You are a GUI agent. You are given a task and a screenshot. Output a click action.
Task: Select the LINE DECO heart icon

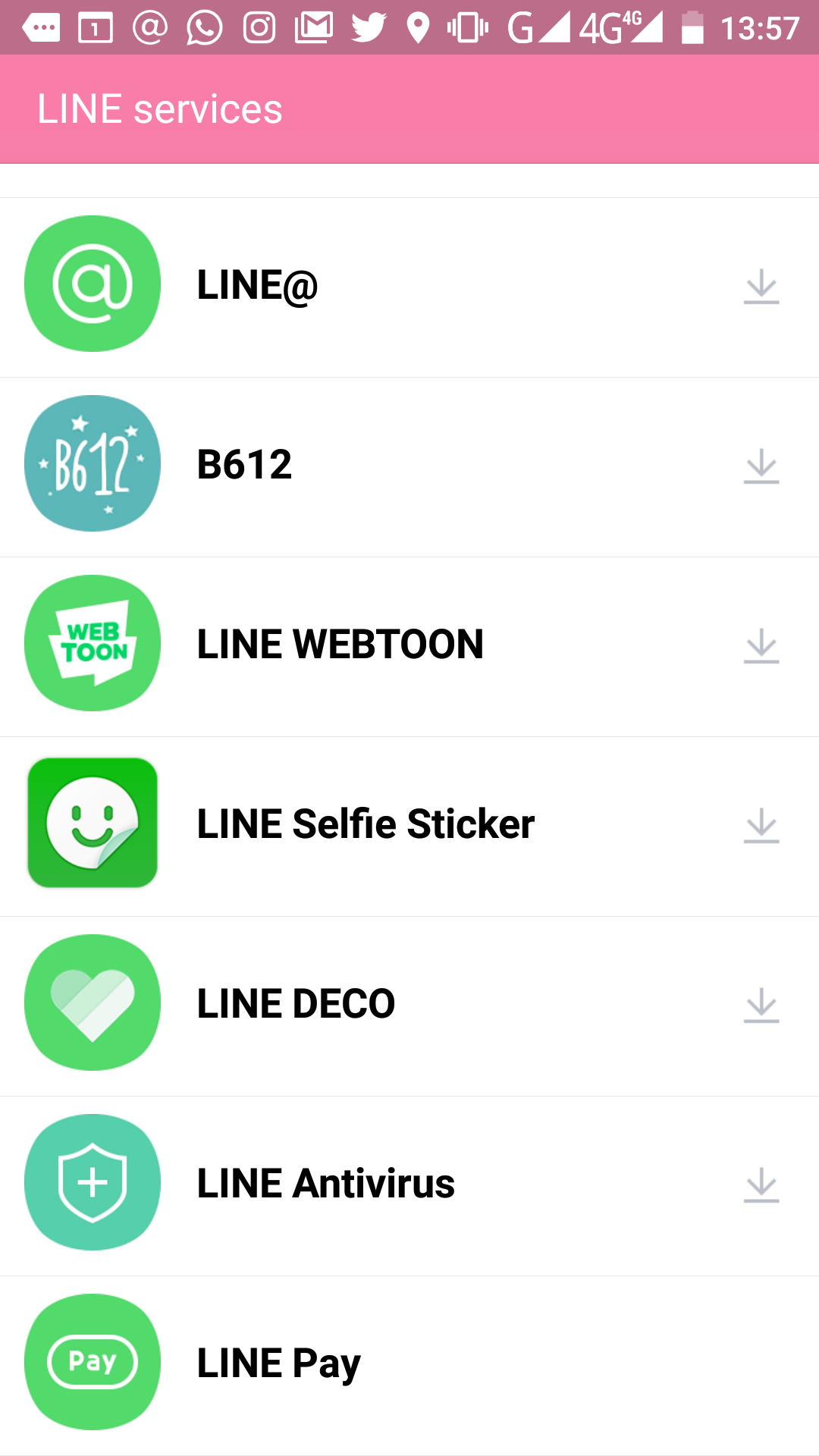pyautogui.click(x=93, y=1003)
